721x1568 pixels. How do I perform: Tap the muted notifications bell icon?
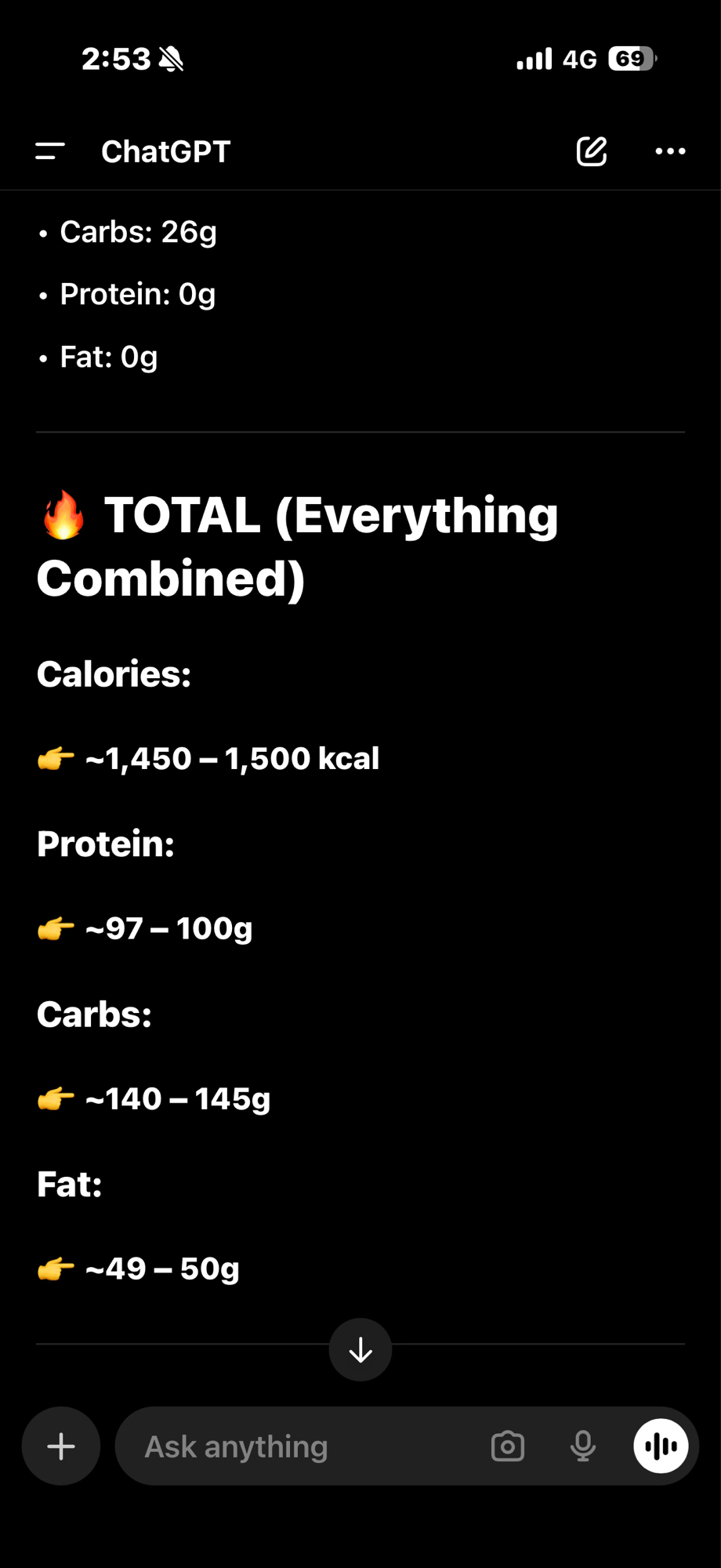pos(171,58)
